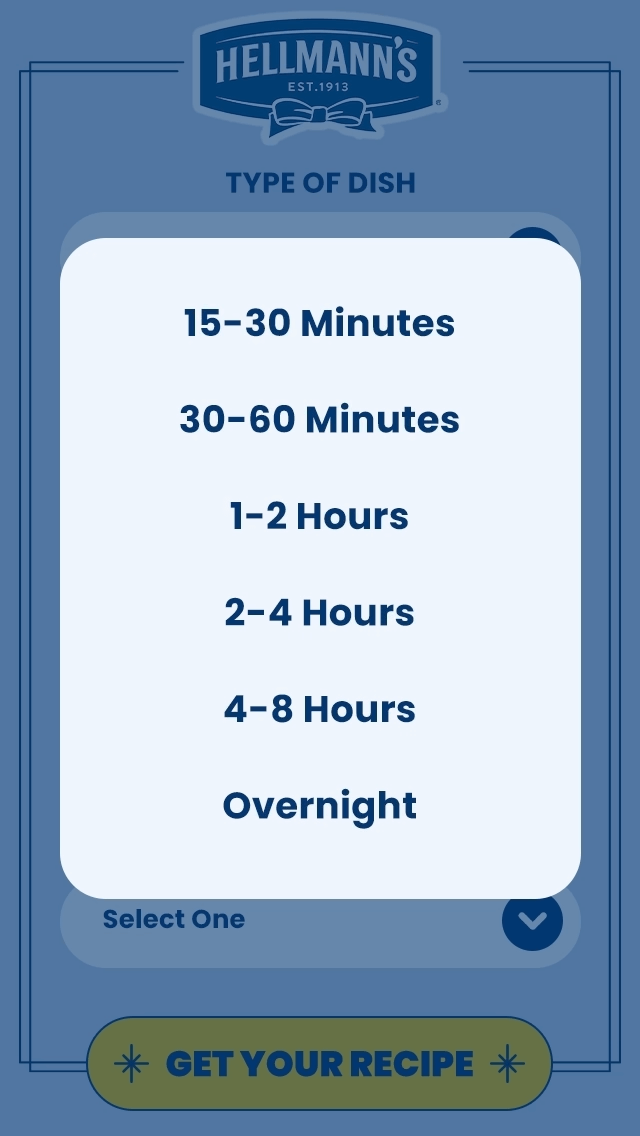This screenshot has height=1136, width=640.
Task: Select 2-4 Hours
Action: 320,612
